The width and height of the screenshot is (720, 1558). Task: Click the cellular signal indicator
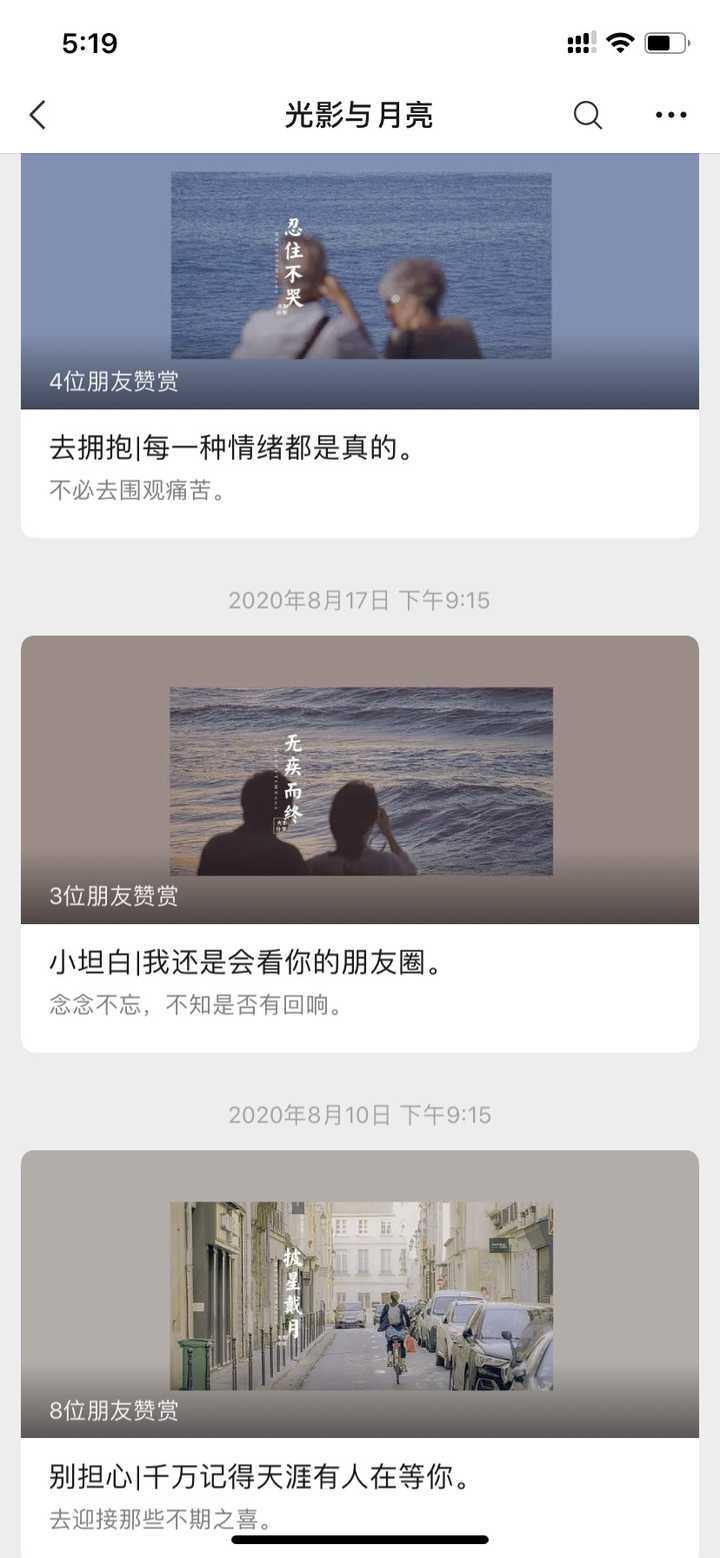(x=581, y=42)
